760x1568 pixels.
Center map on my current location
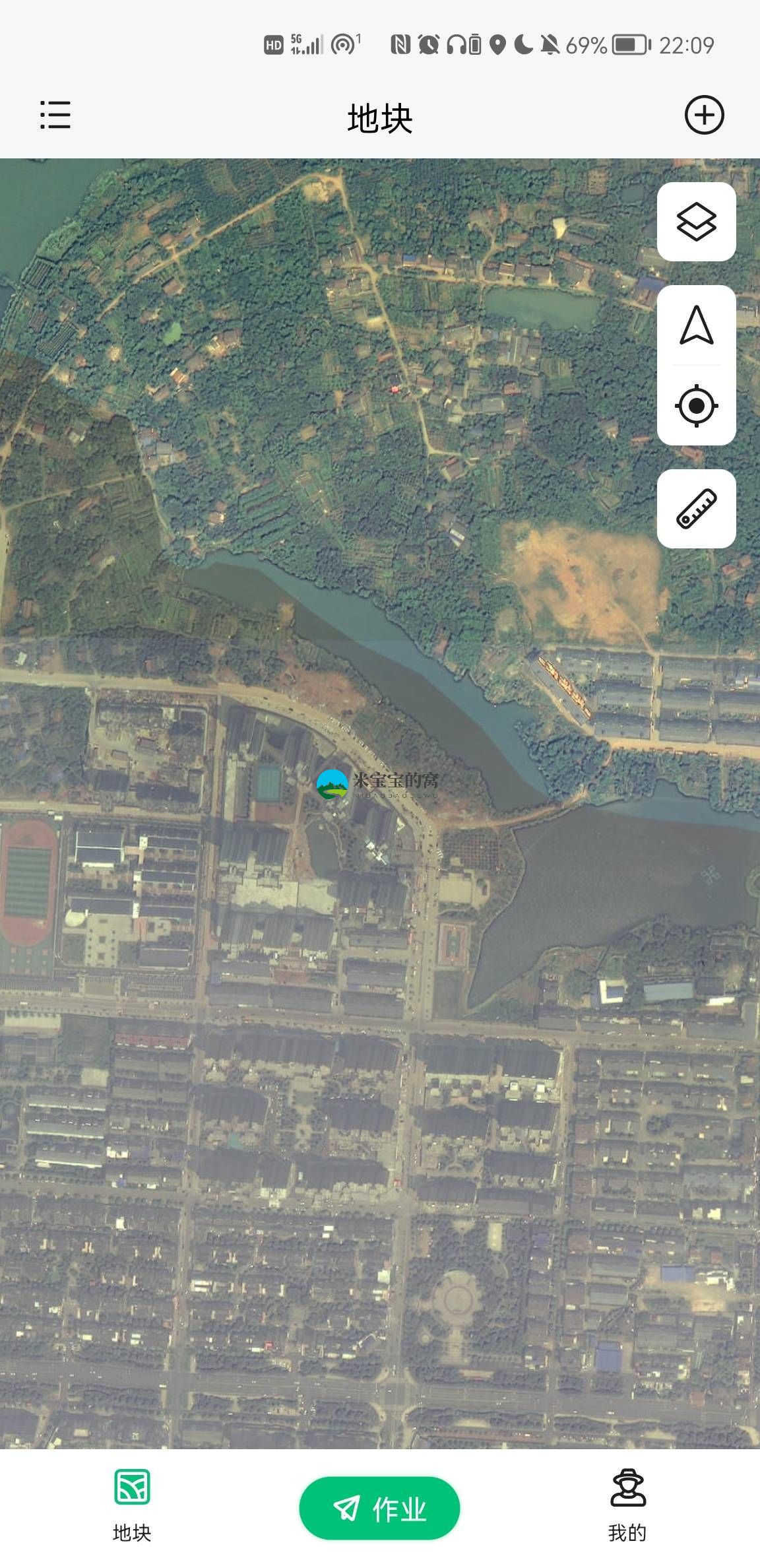click(x=696, y=405)
